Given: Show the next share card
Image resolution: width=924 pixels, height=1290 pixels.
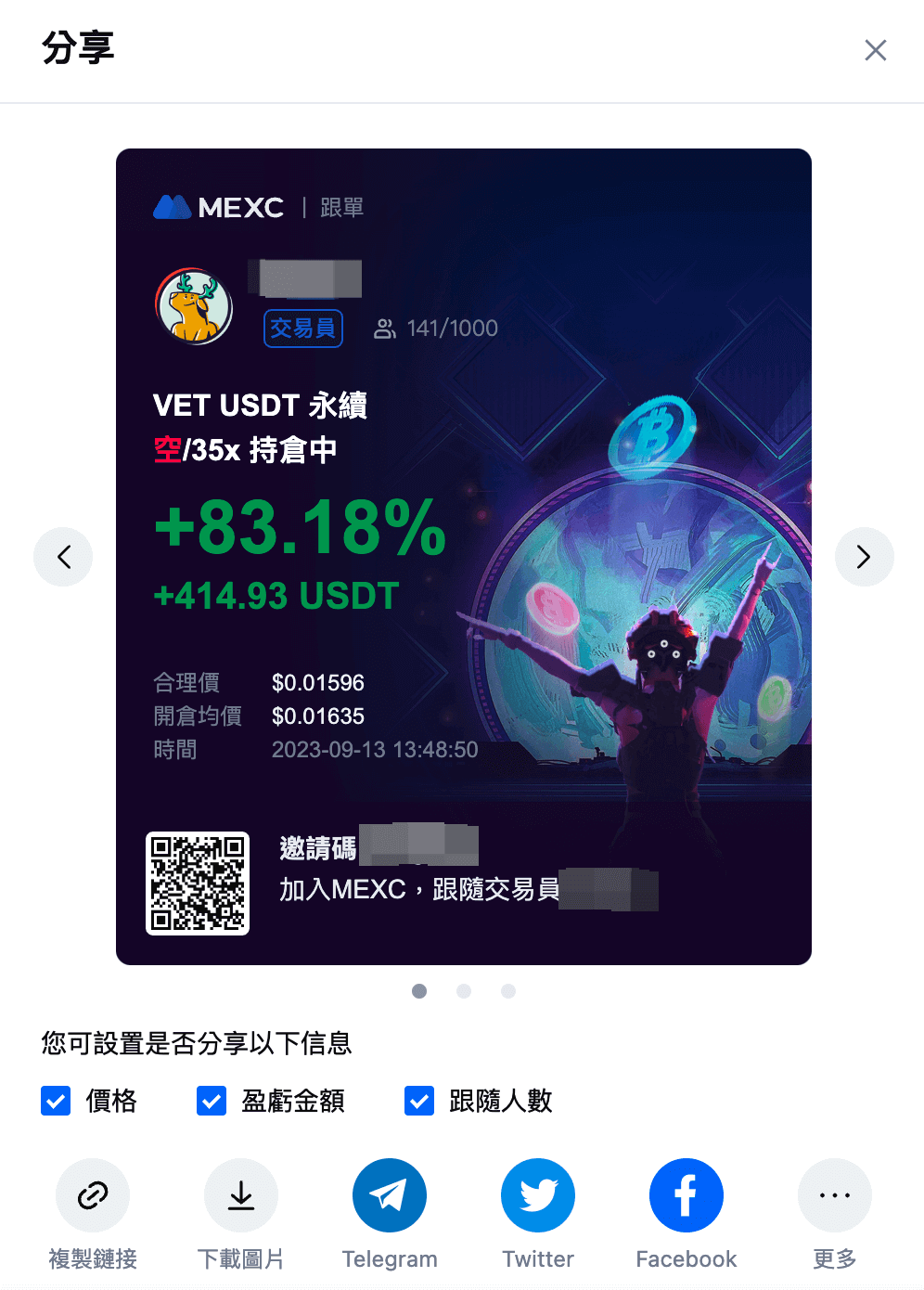Looking at the screenshot, I should click(x=864, y=557).
